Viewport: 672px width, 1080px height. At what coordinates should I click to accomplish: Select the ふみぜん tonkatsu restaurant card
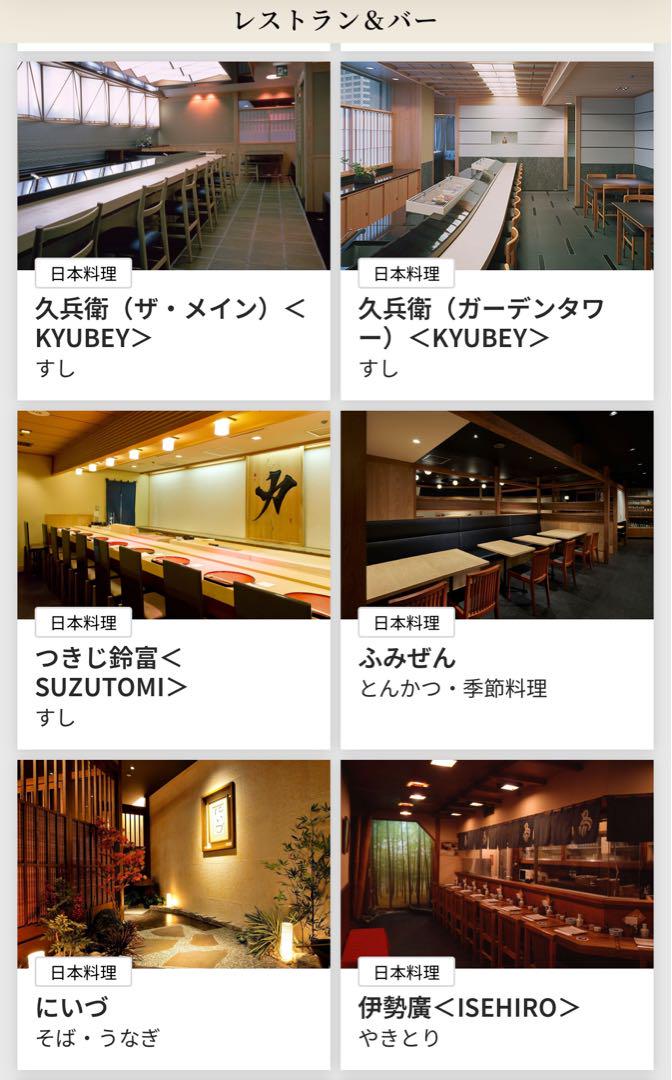click(x=496, y=580)
